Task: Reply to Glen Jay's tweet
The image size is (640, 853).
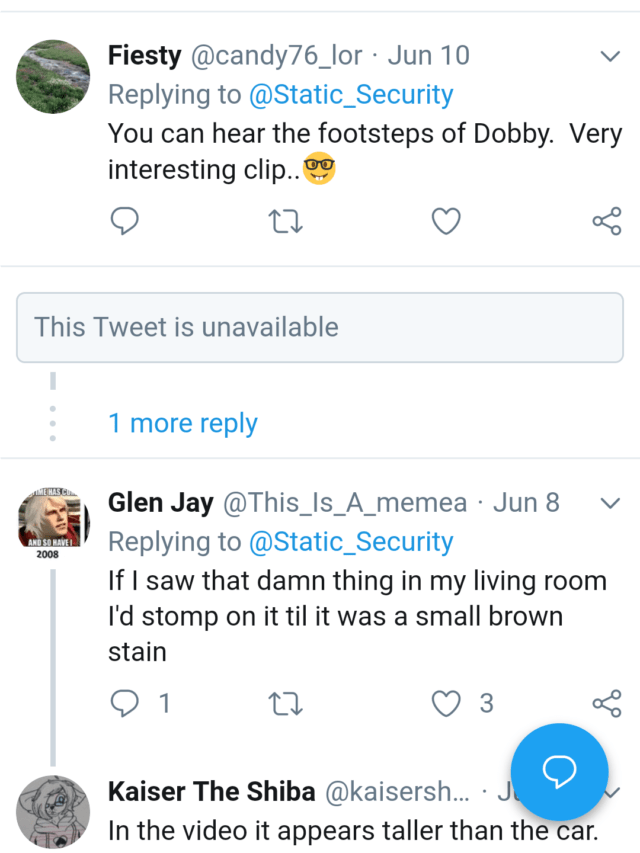Action: click(x=123, y=704)
